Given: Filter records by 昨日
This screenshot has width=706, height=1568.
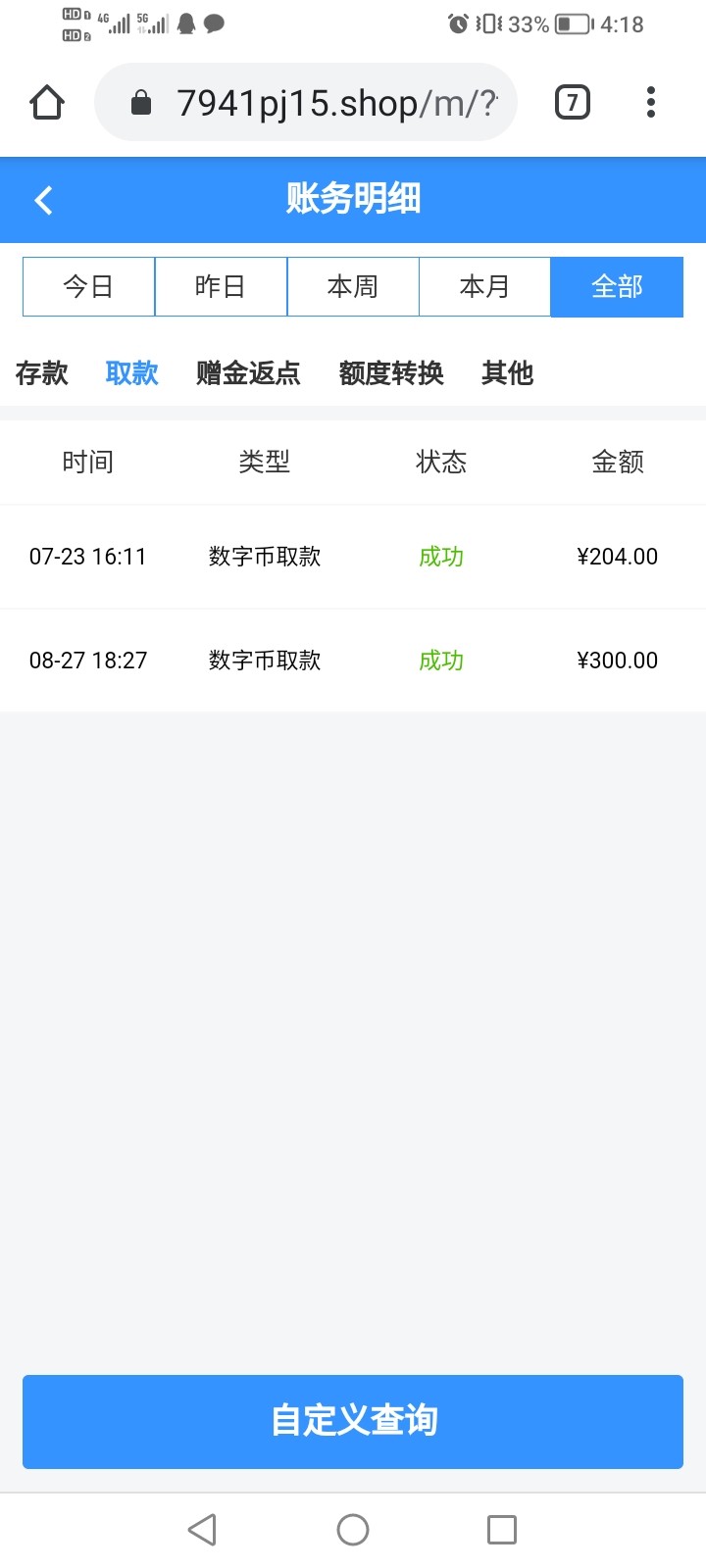Looking at the screenshot, I should [x=221, y=286].
